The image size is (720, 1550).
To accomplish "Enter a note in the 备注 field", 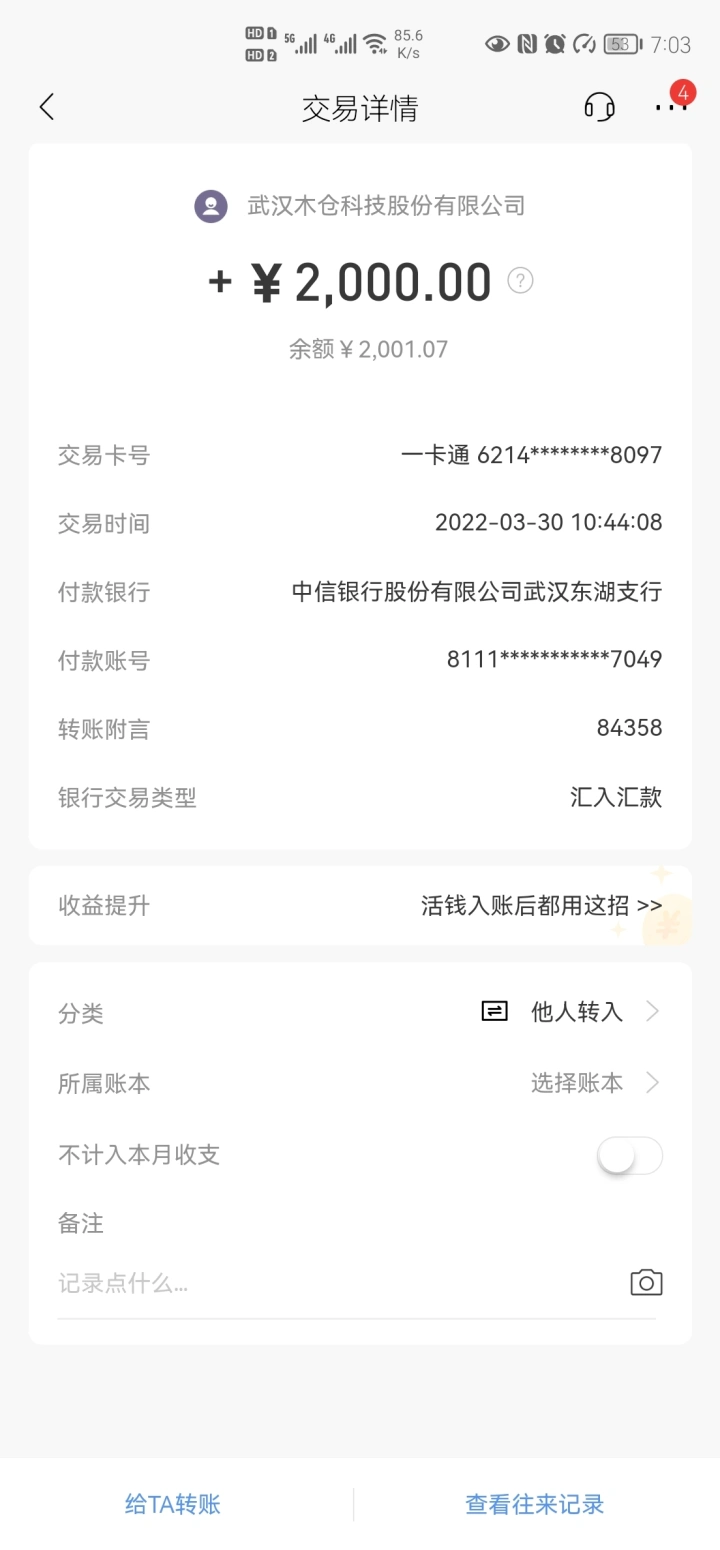I will [x=330, y=1283].
